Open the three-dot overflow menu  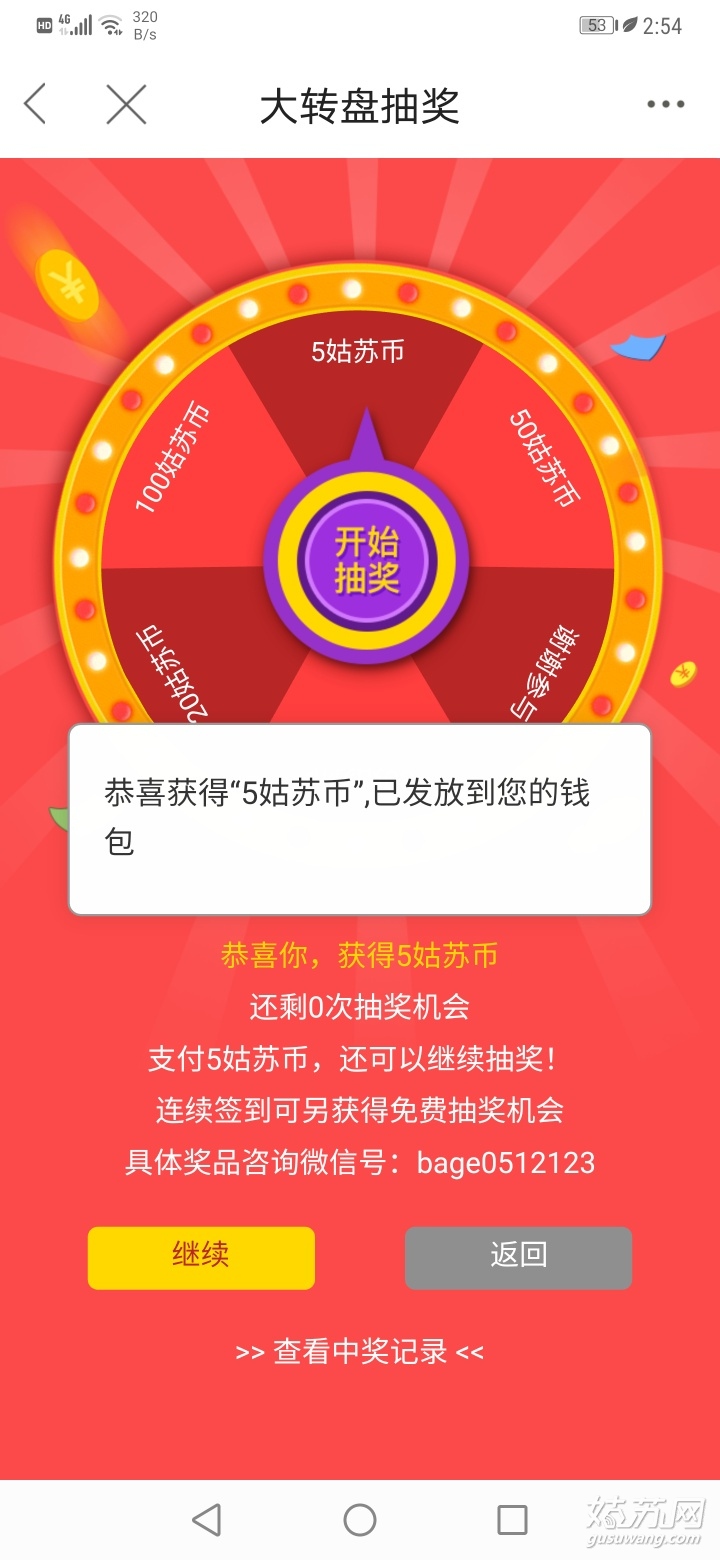[x=665, y=104]
